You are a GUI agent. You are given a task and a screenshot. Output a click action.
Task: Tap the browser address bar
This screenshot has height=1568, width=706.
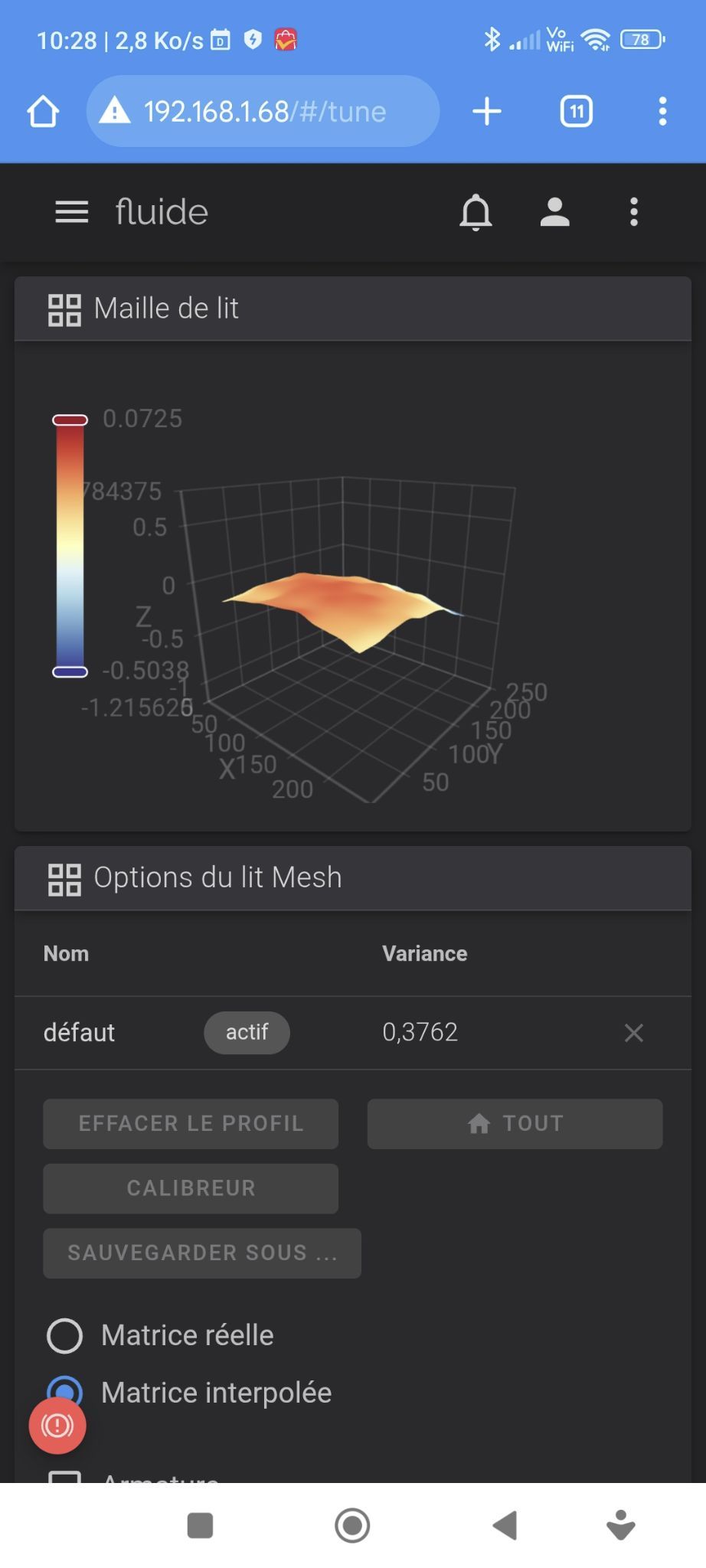[x=263, y=112]
